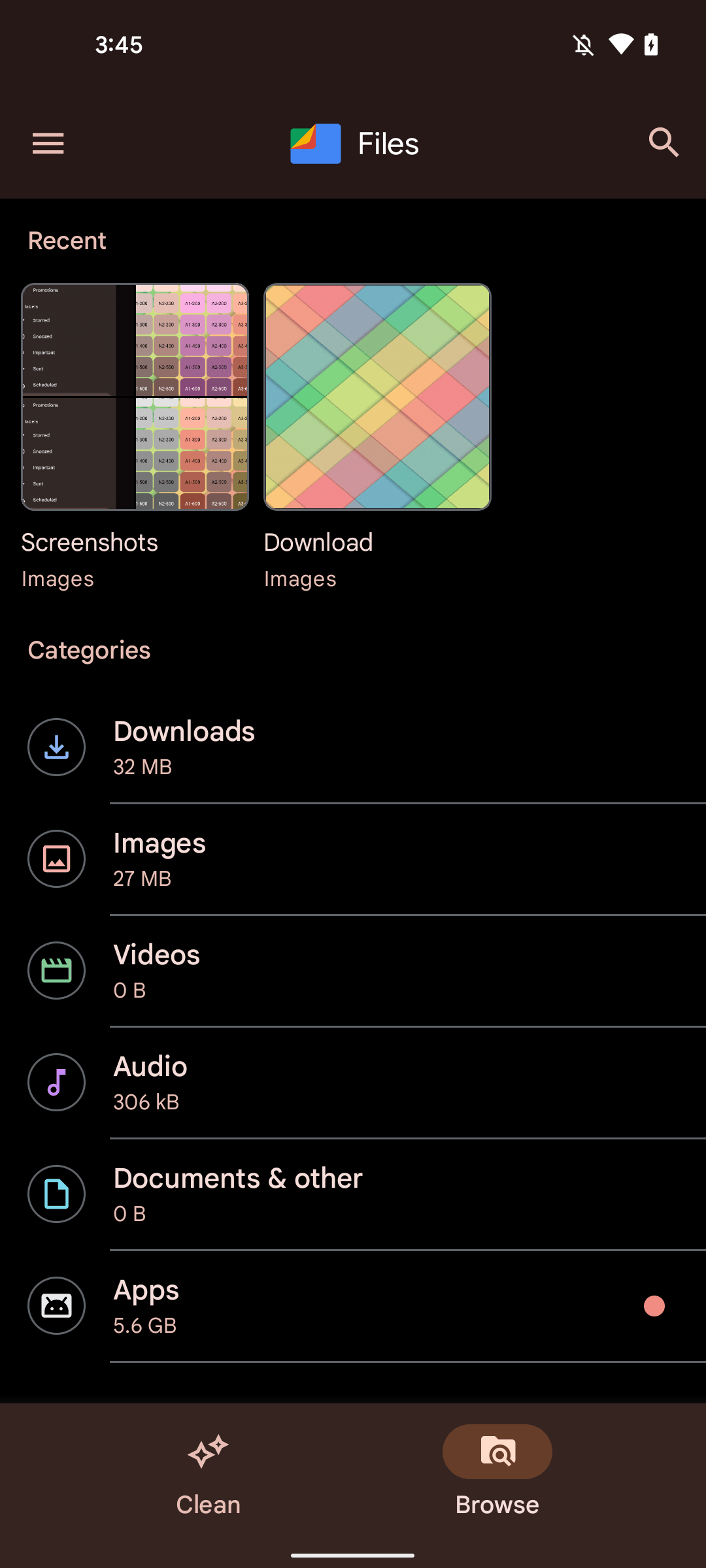Open the Documents & other file icon

[x=56, y=1194]
